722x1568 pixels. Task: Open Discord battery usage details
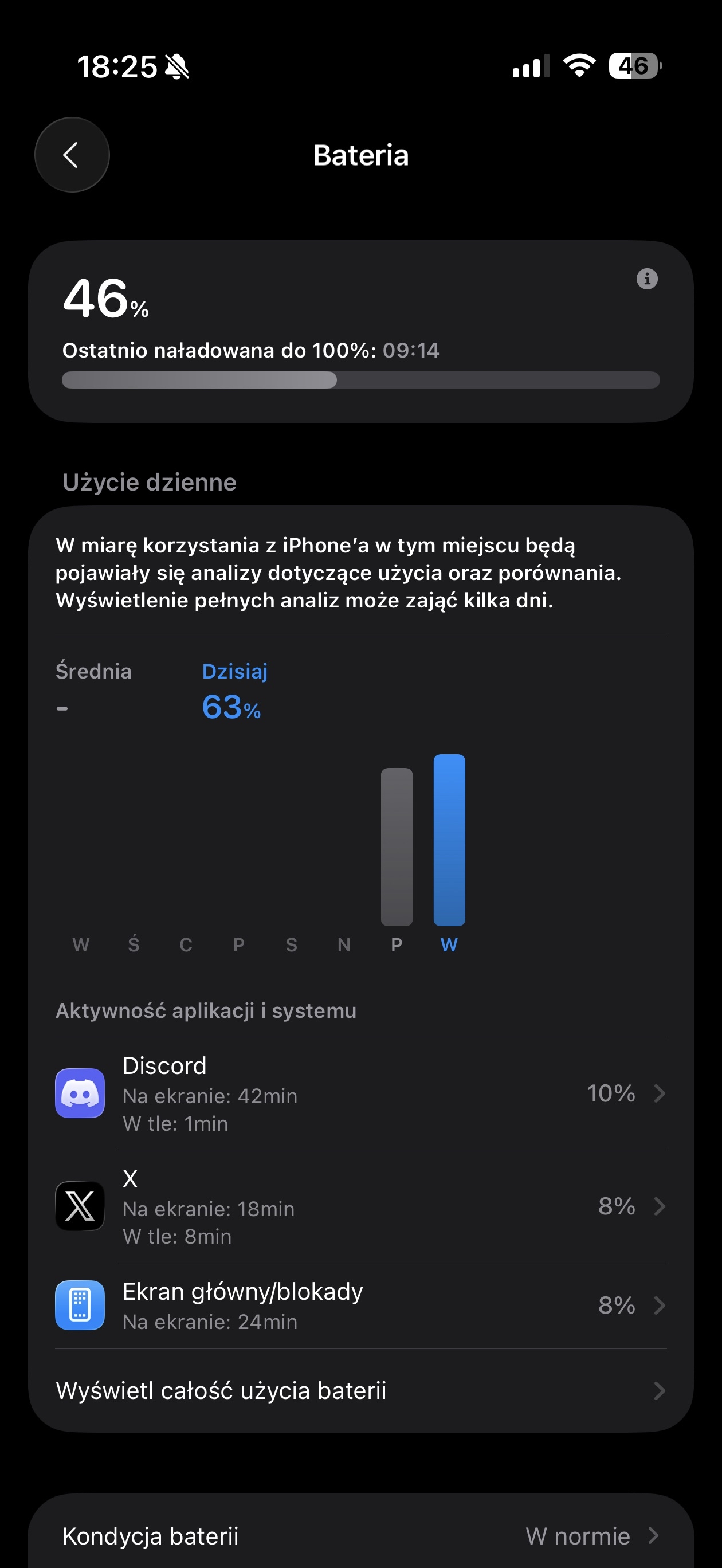click(x=360, y=1093)
